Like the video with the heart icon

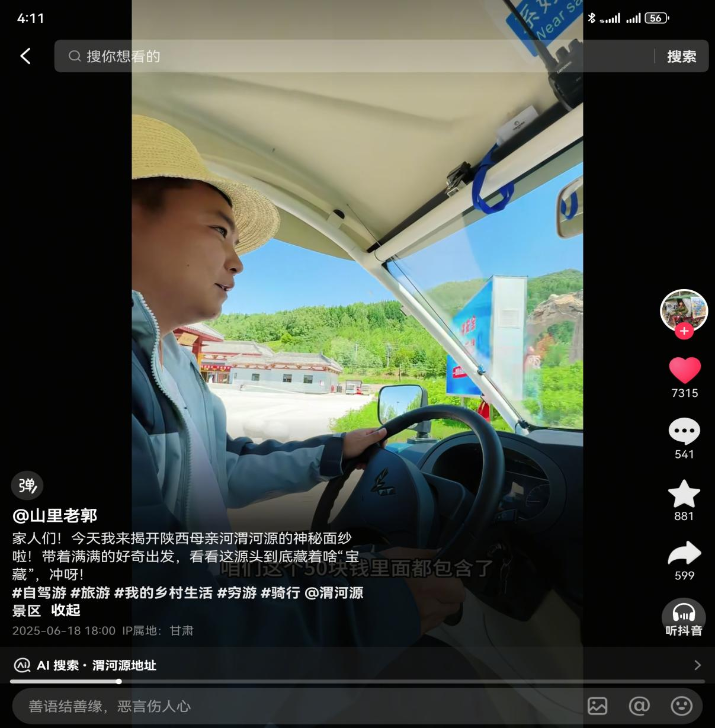pyautogui.click(x=684, y=370)
